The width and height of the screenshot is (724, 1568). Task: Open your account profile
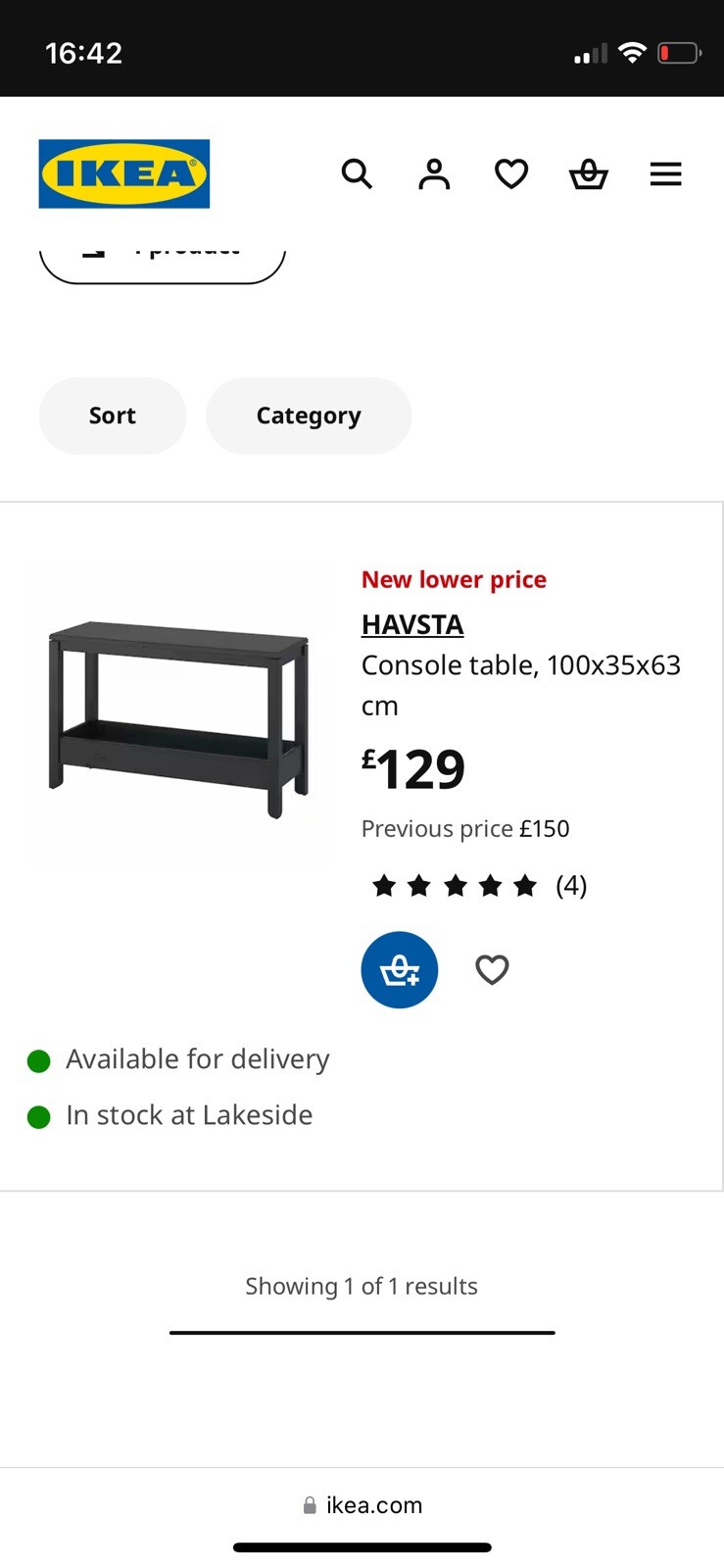433,173
